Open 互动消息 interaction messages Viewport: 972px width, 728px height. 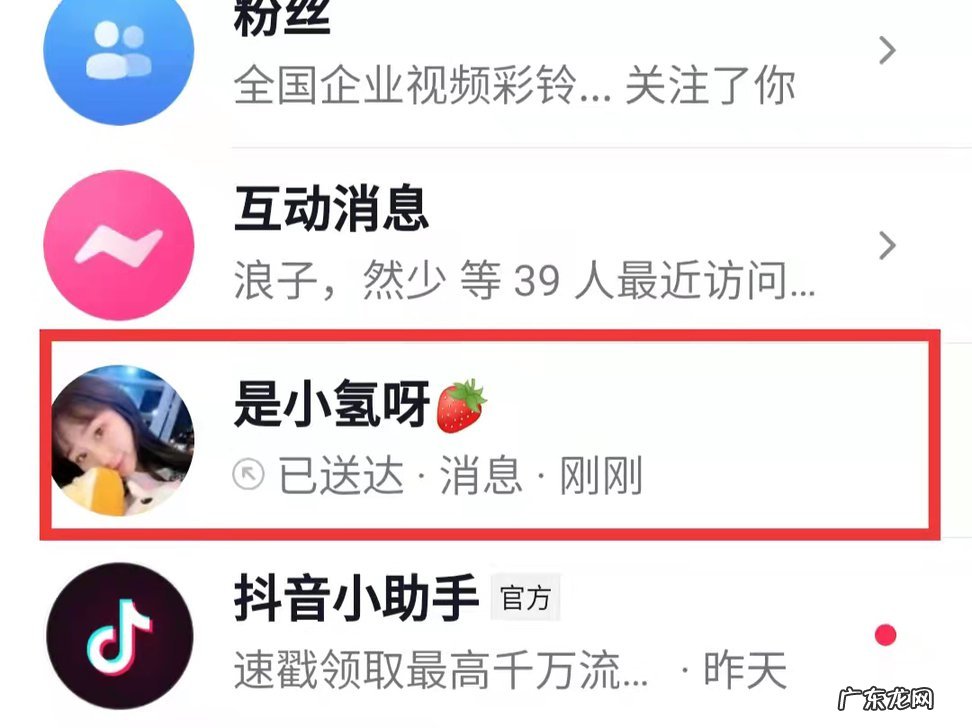(500, 245)
